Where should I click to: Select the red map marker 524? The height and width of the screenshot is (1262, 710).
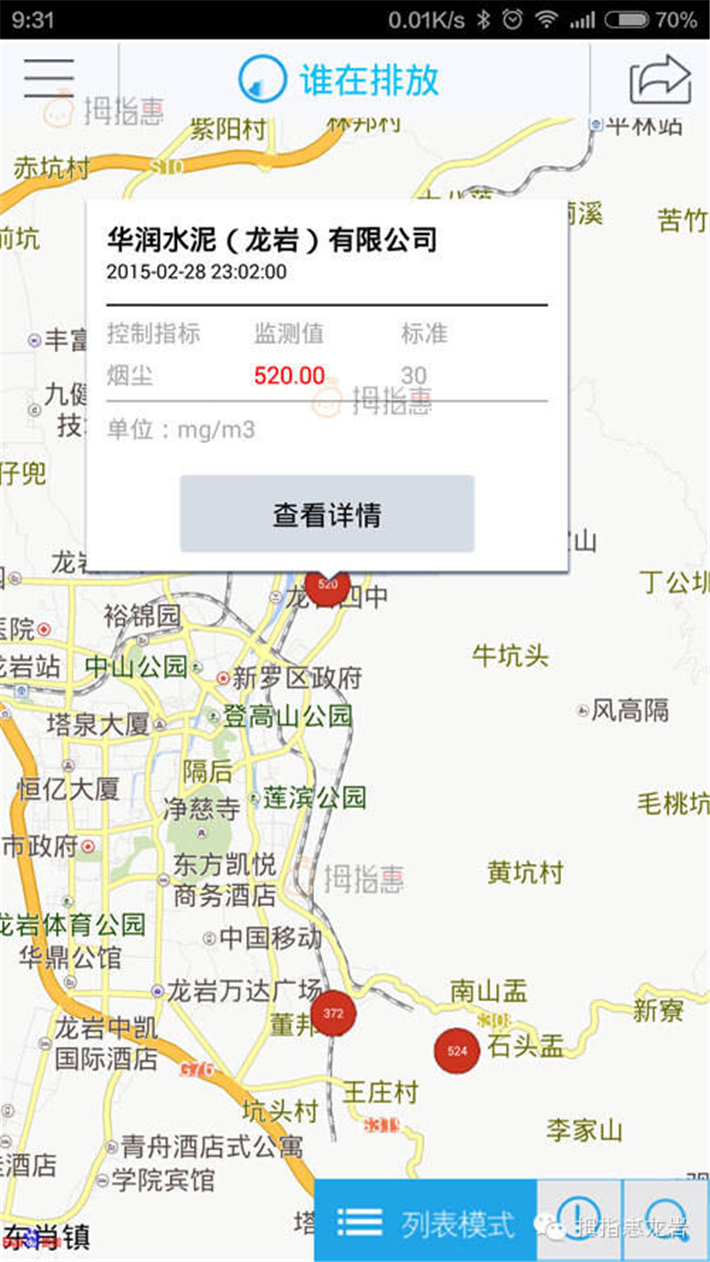[457, 1050]
